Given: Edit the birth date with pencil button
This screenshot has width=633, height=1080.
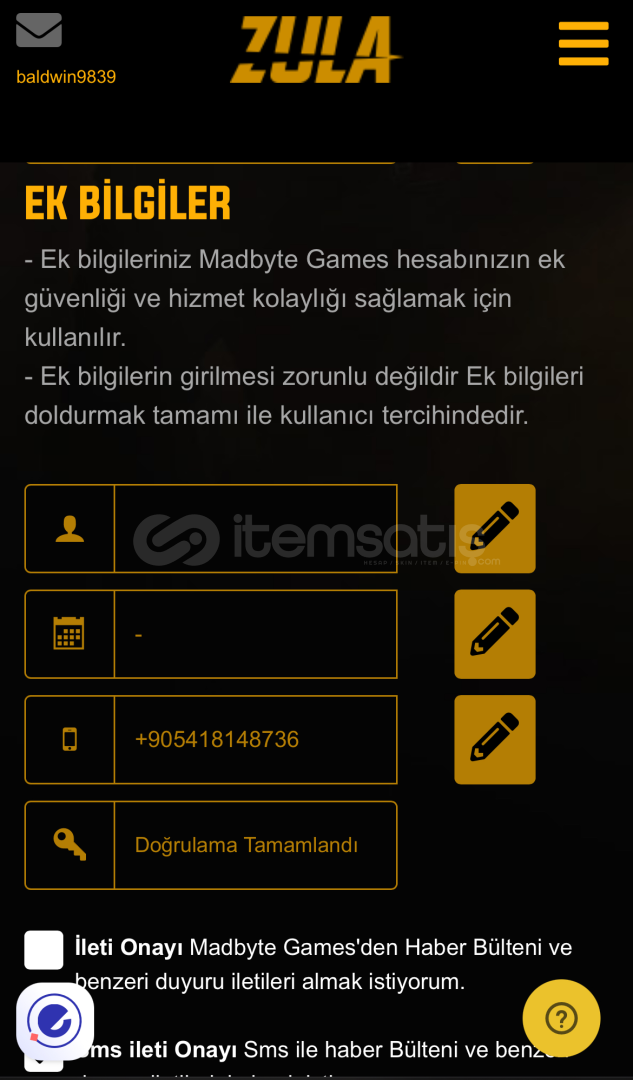Looking at the screenshot, I should [x=495, y=634].
